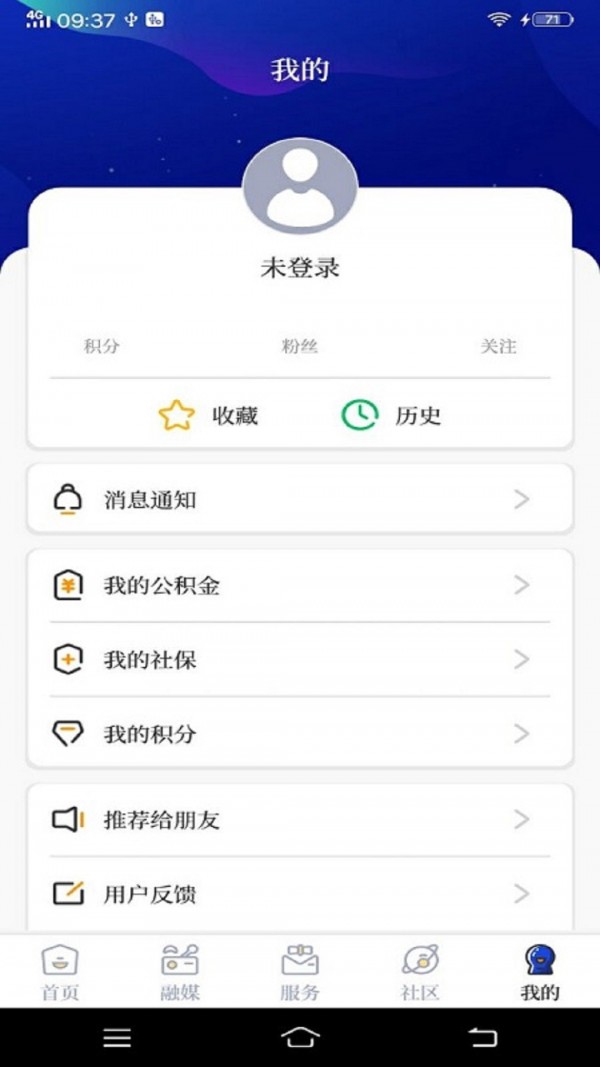Screen dimensions: 600x1067
Task: Open 历史 browsing history
Action: (x=391, y=415)
